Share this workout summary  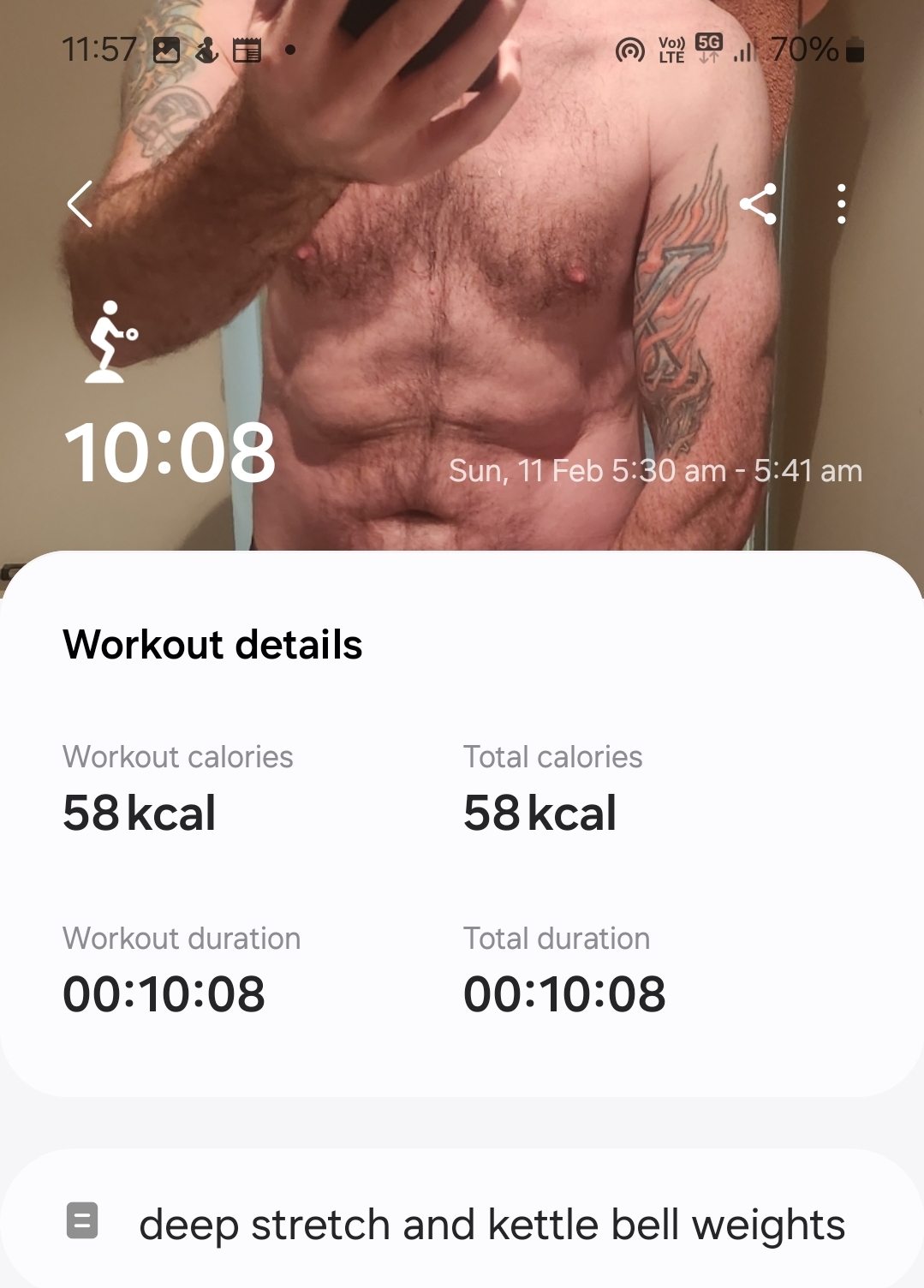click(x=758, y=204)
